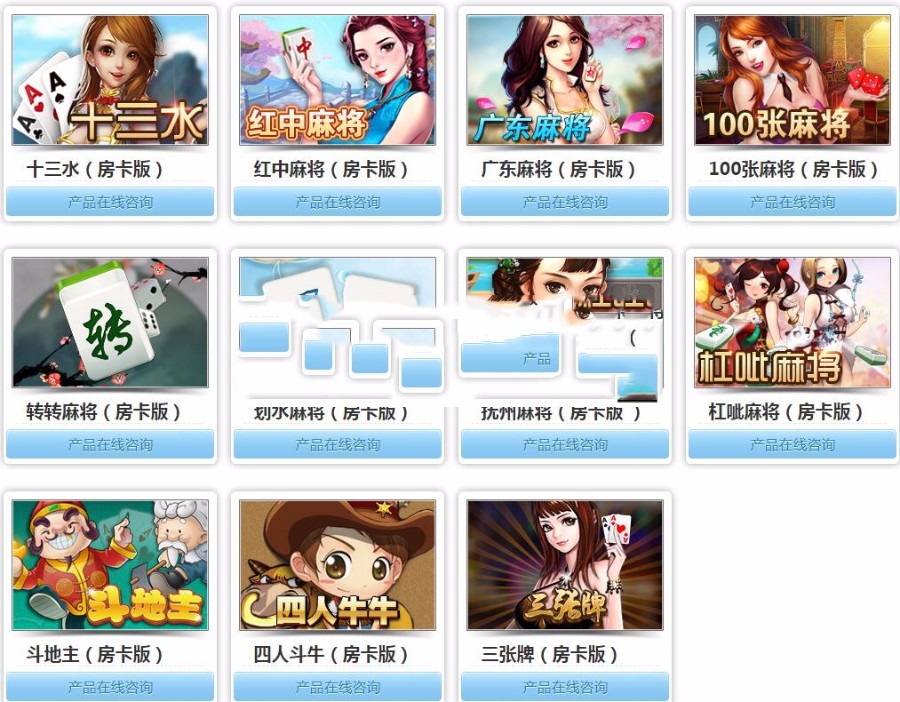Open the 100张麻将 (房卡版) product card
This screenshot has width=900, height=702.
click(x=792, y=80)
